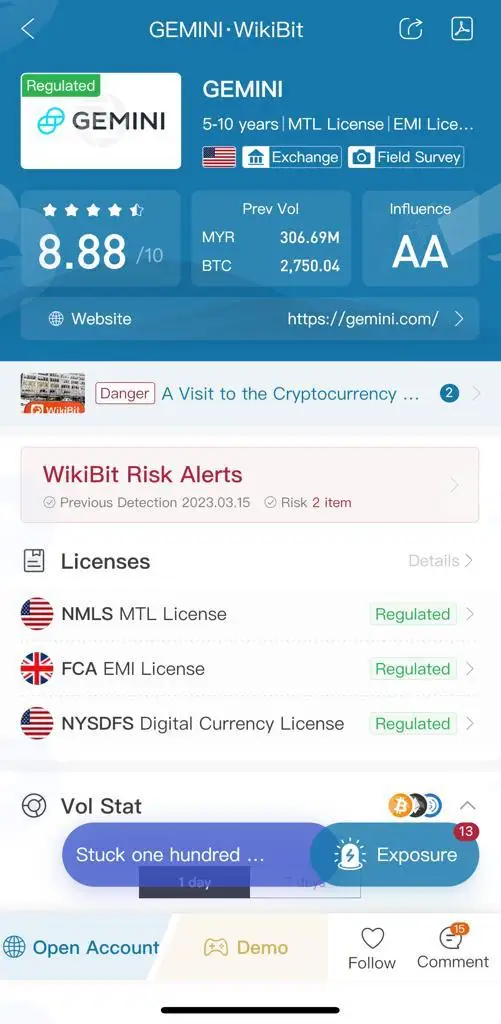Start the Demo

tap(246, 947)
